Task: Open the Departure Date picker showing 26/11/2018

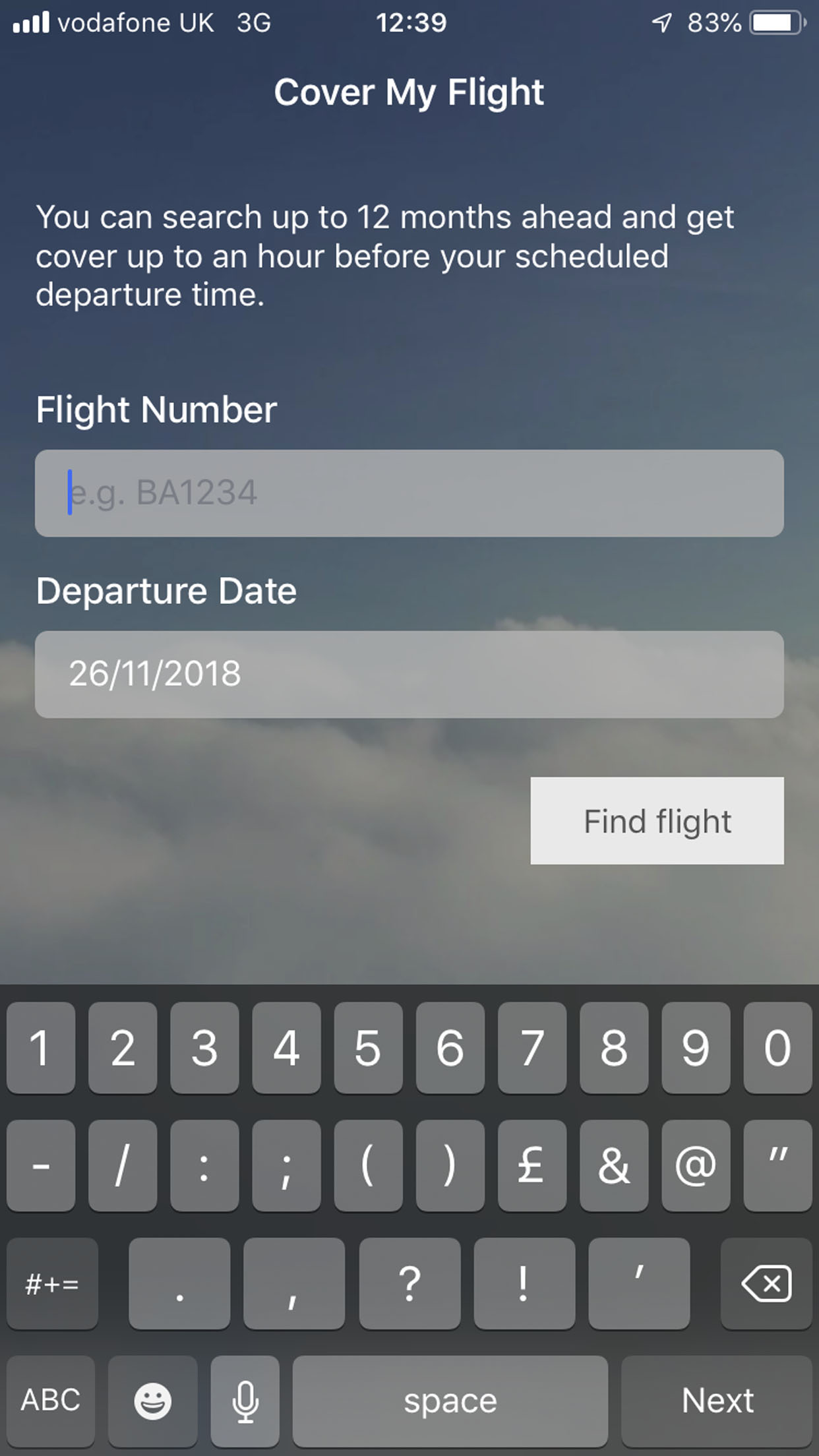Action: tap(409, 673)
